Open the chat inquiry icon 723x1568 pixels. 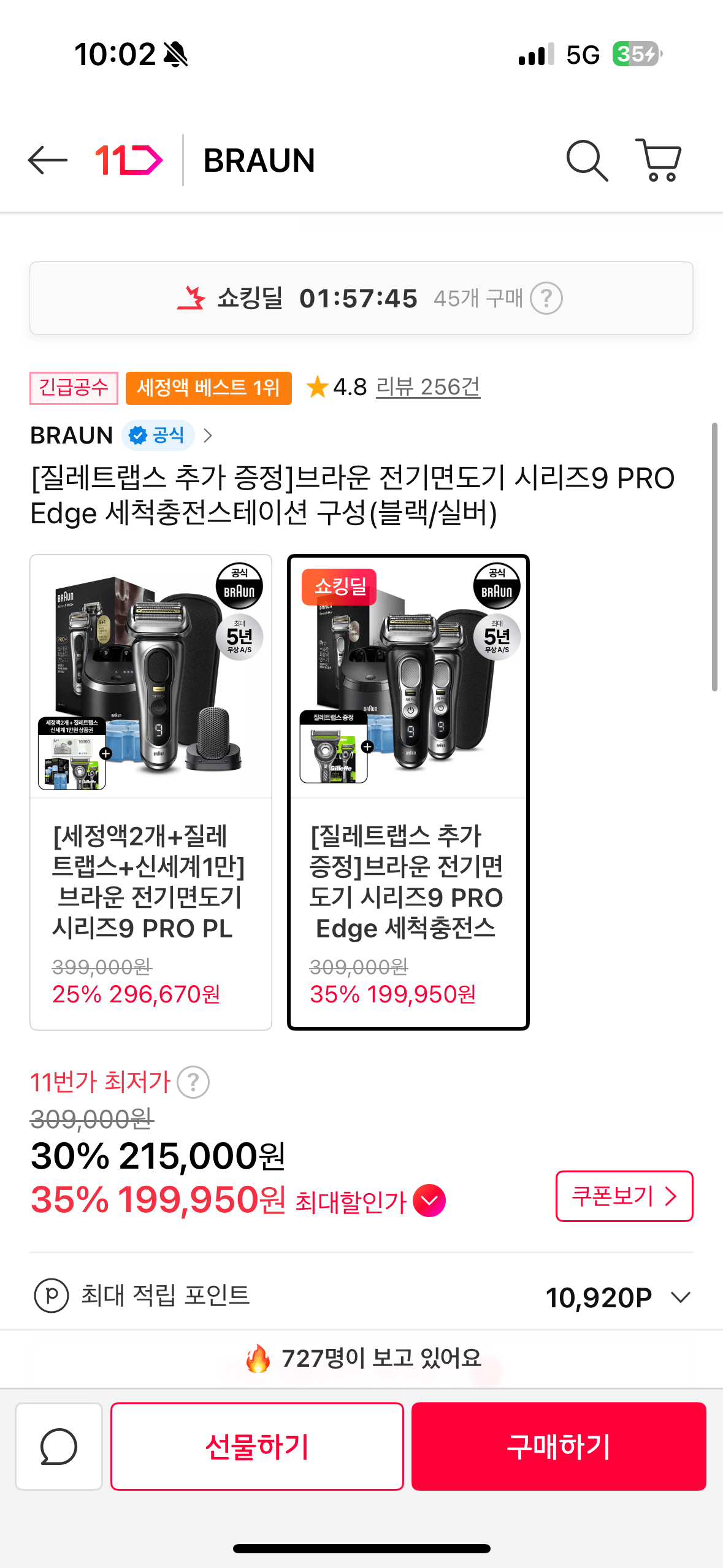[x=59, y=1446]
